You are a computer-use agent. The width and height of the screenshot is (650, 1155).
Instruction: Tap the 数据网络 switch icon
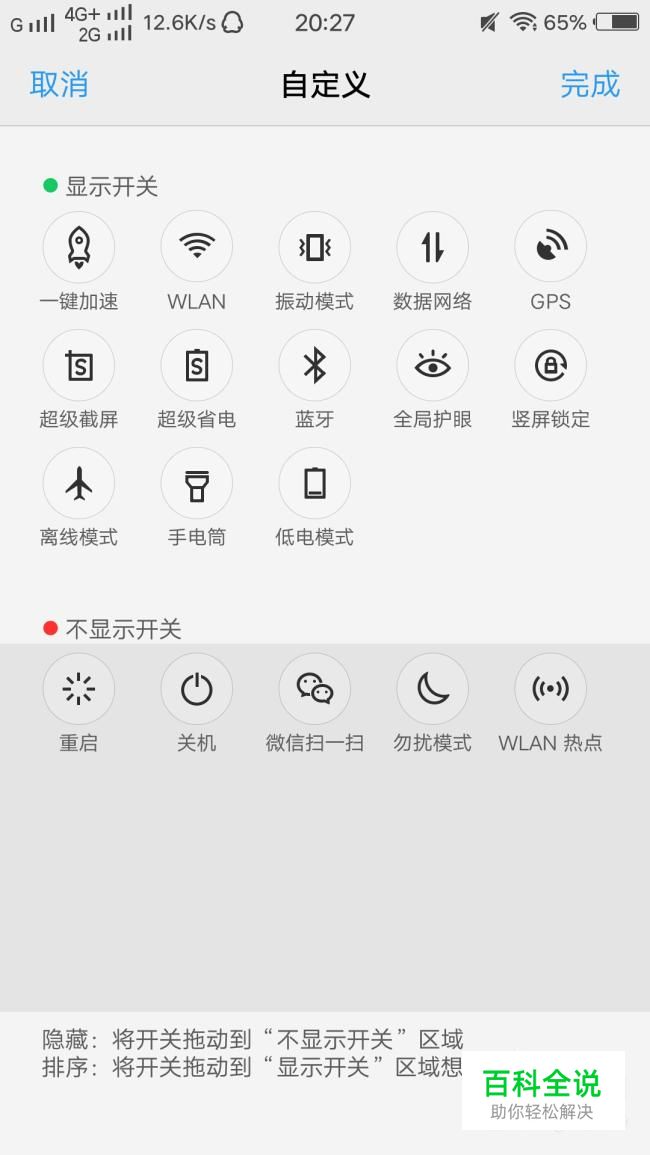(433, 247)
